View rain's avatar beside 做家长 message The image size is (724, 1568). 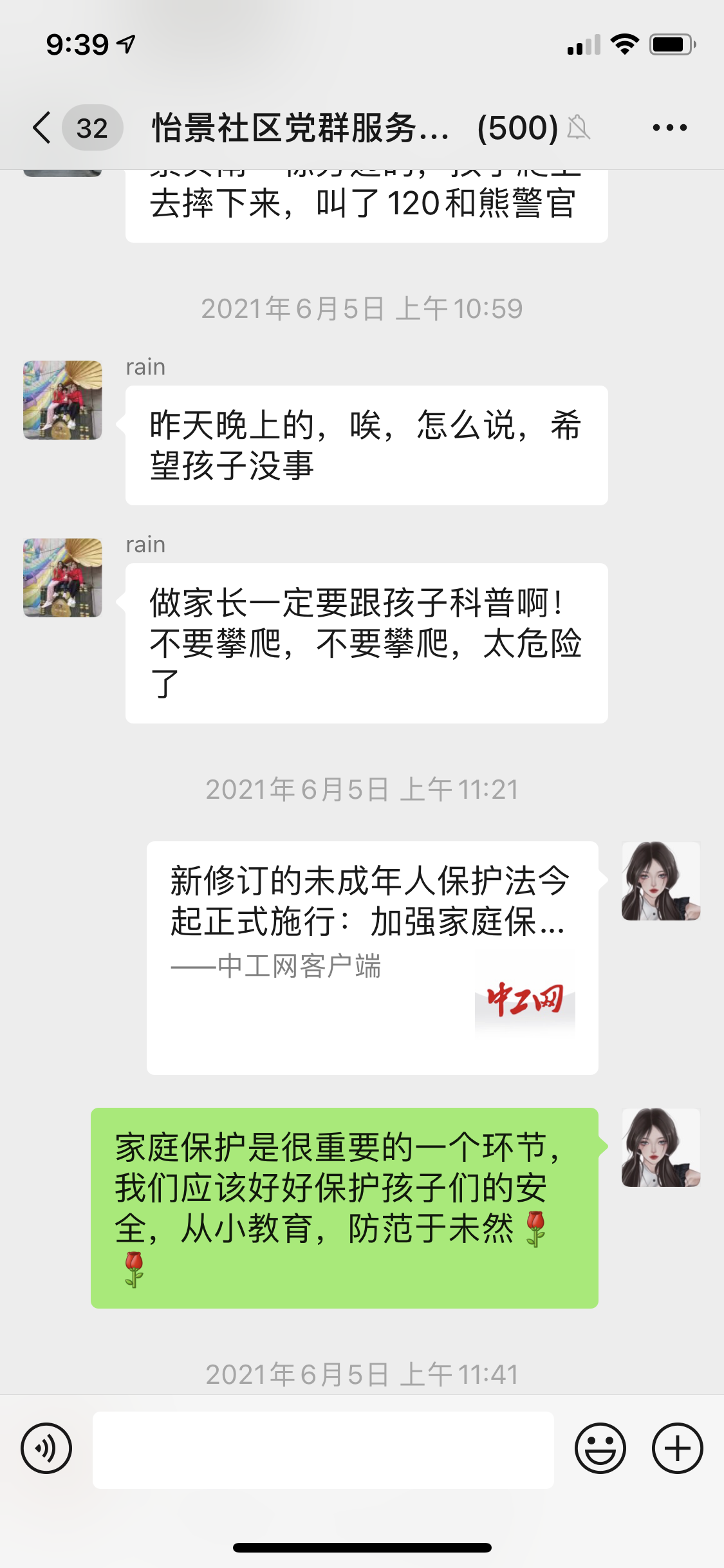tap(62, 578)
